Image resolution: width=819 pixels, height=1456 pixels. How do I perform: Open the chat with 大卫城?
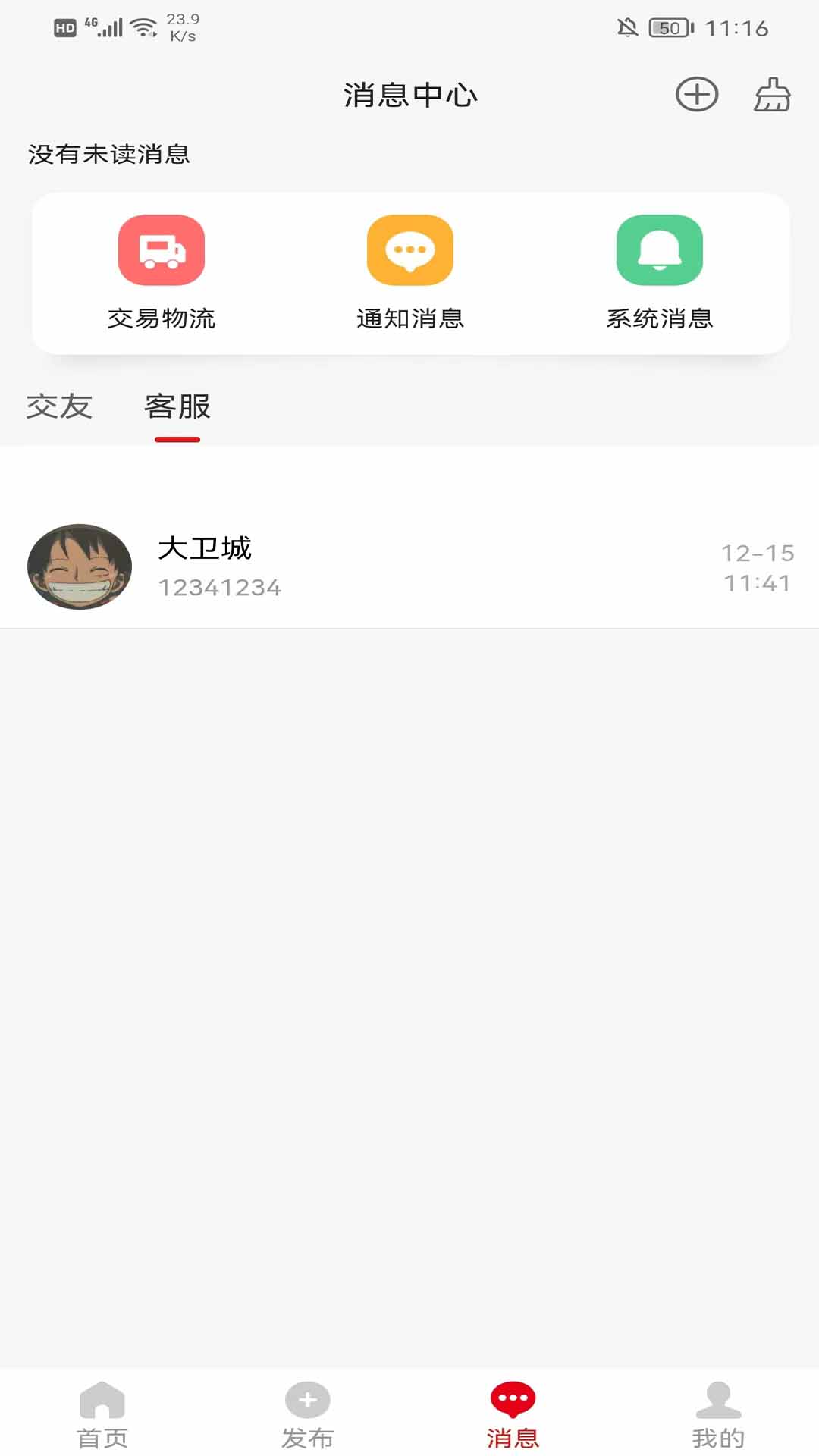[x=409, y=566]
